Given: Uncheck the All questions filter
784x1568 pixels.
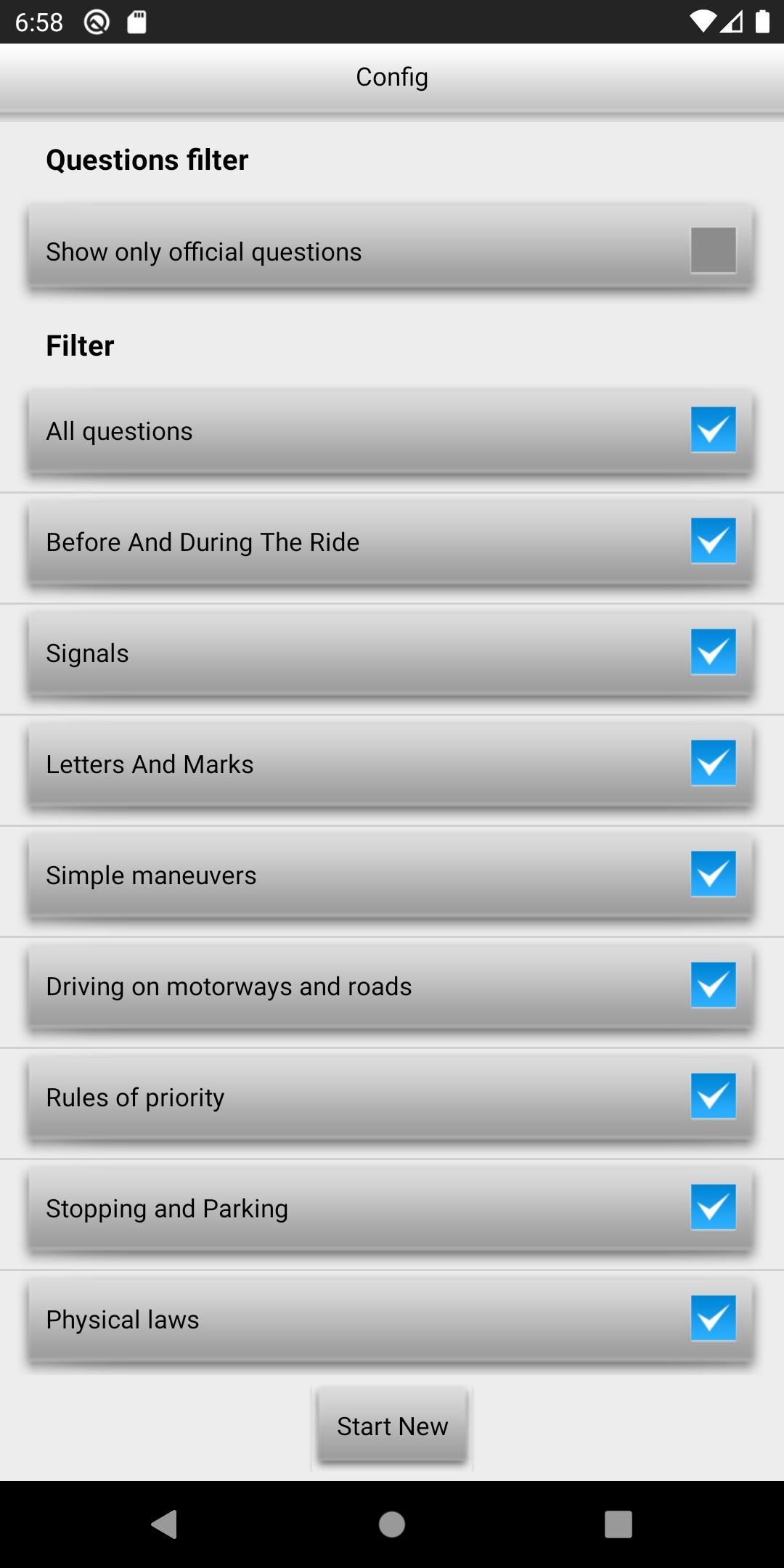Looking at the screenshot, I should [x=713, y=430].
